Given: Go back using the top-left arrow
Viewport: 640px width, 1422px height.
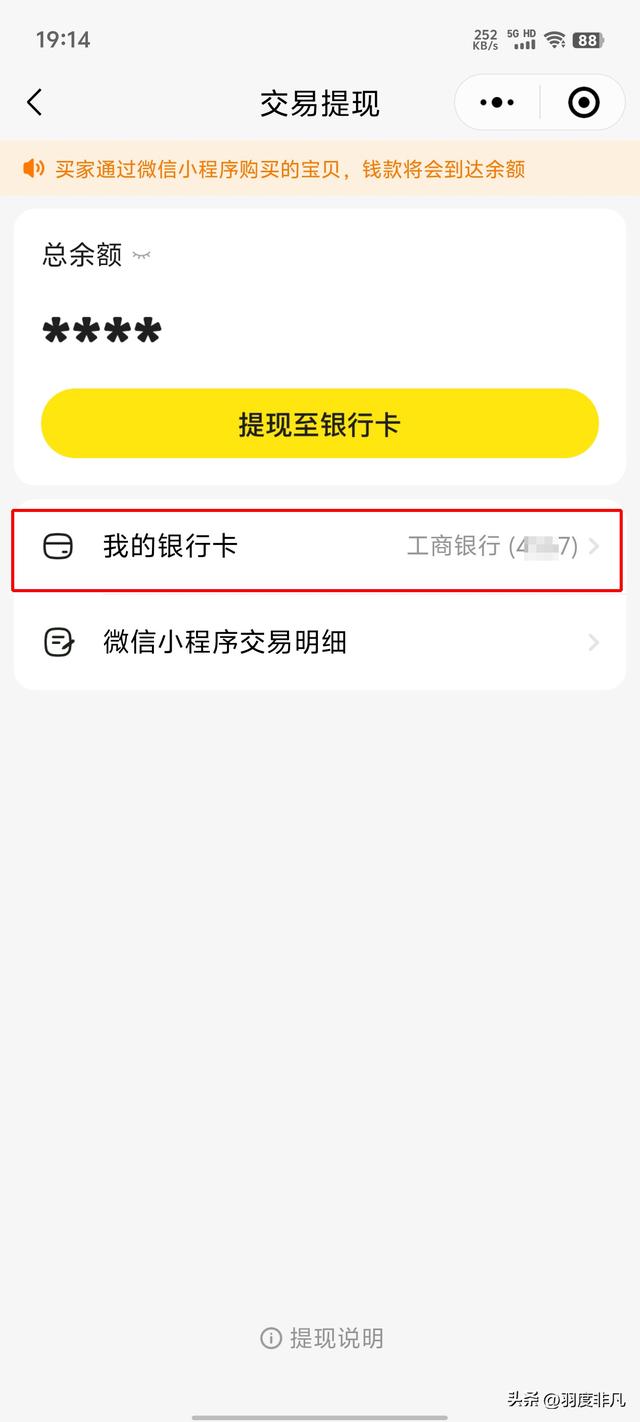Looking at the screenshot, I should click(x=35, y=102).
